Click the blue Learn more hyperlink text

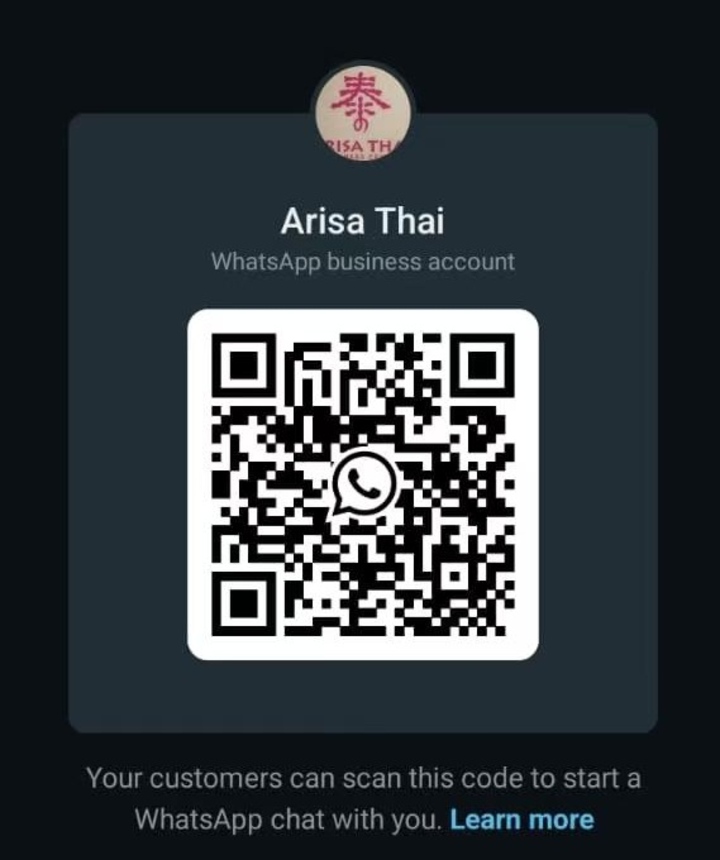pos(523,818)
